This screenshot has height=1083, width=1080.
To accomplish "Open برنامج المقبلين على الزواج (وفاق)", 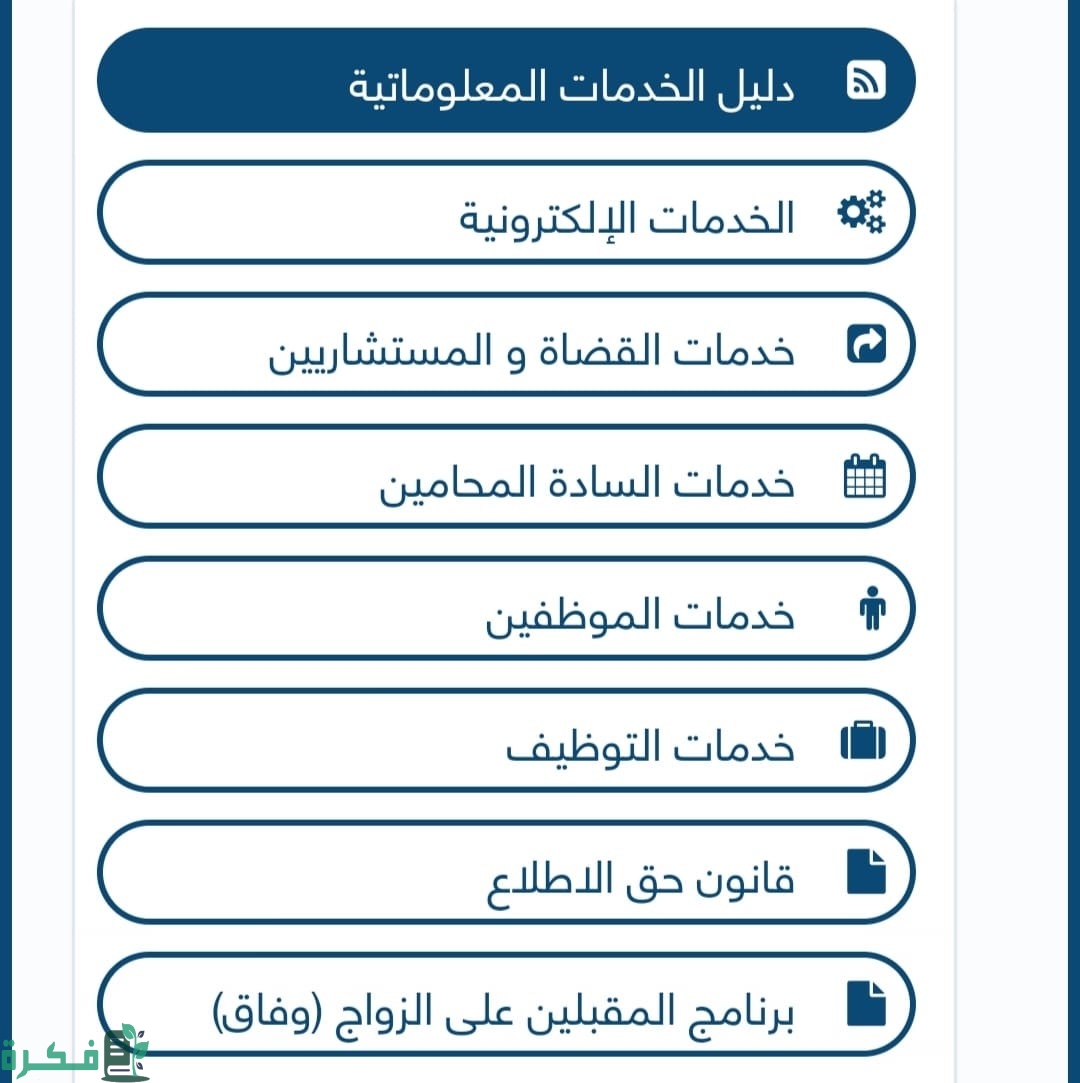I will click(x=506, y=1003).
